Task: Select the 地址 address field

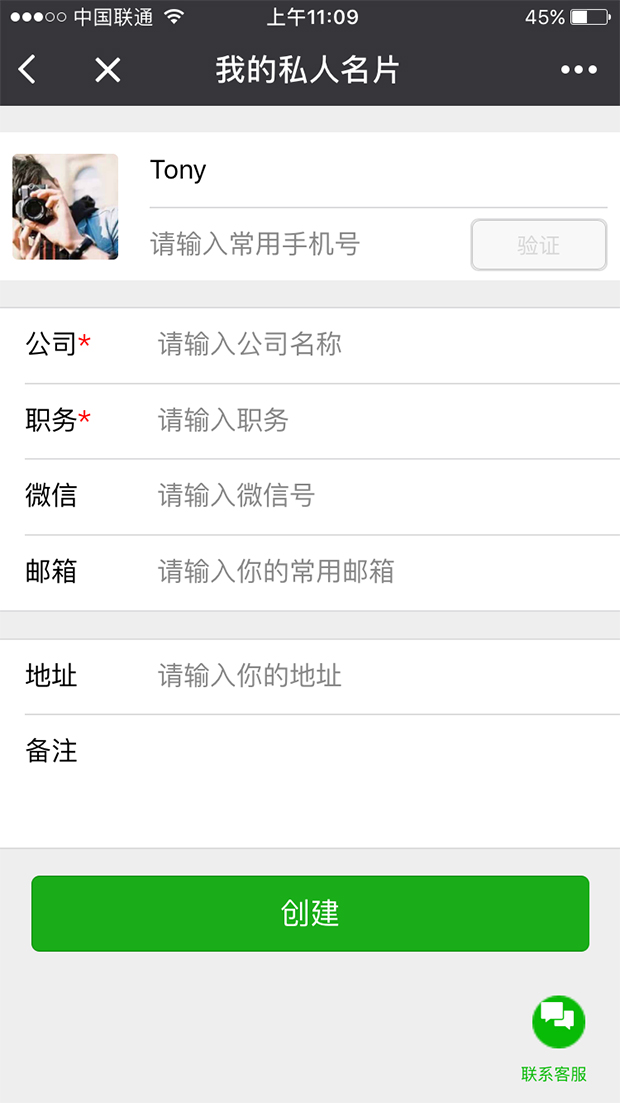Action: click(380, 677)
